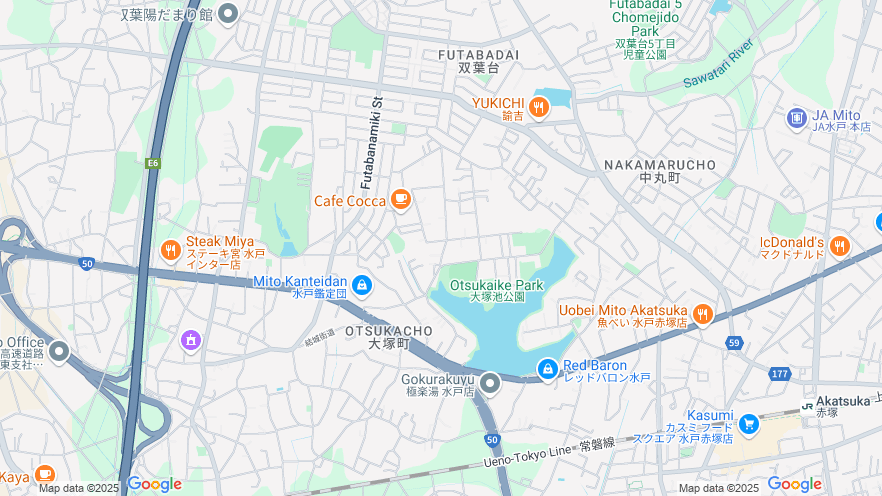Tap the Gokurakuyu location marker
The image size is (882, 496).
point(489,383)
